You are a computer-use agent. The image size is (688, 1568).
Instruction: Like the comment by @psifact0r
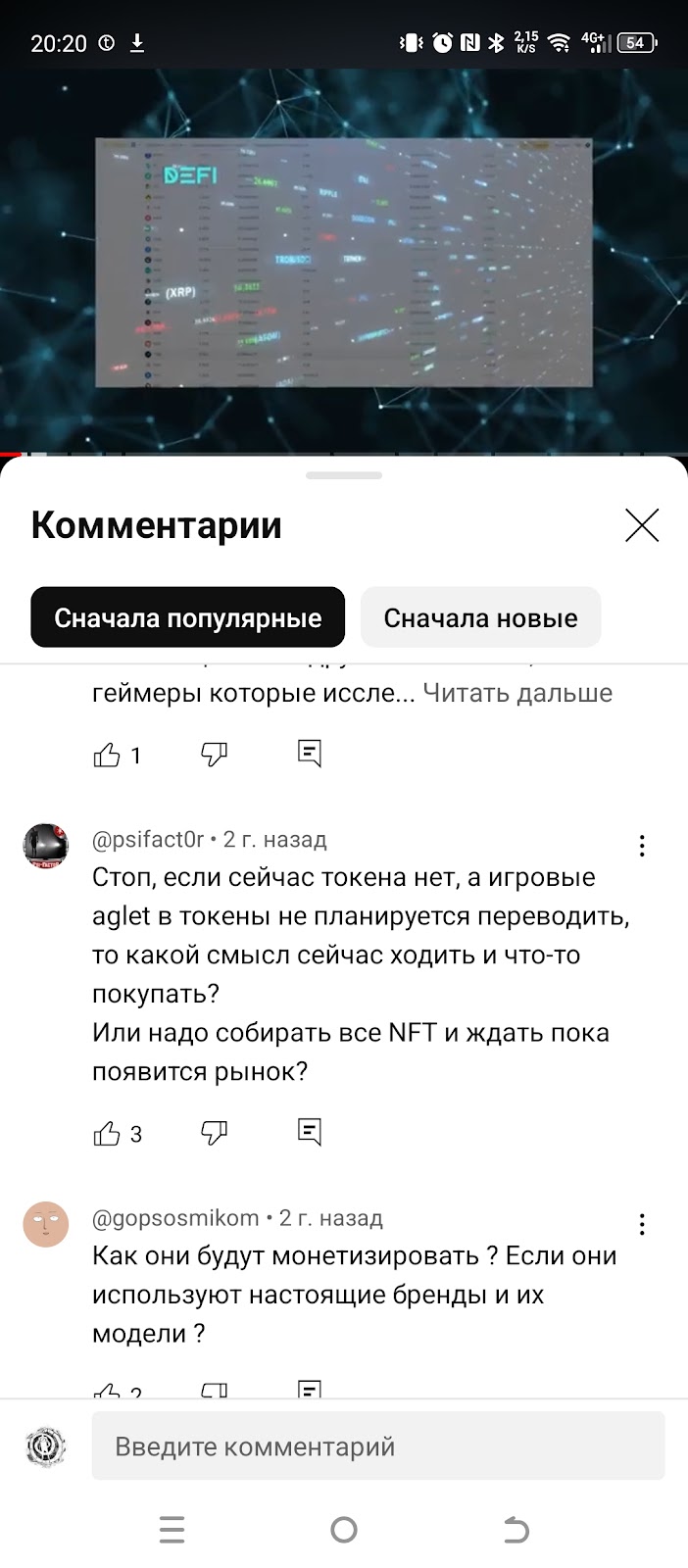click(x=107, y=1133)
